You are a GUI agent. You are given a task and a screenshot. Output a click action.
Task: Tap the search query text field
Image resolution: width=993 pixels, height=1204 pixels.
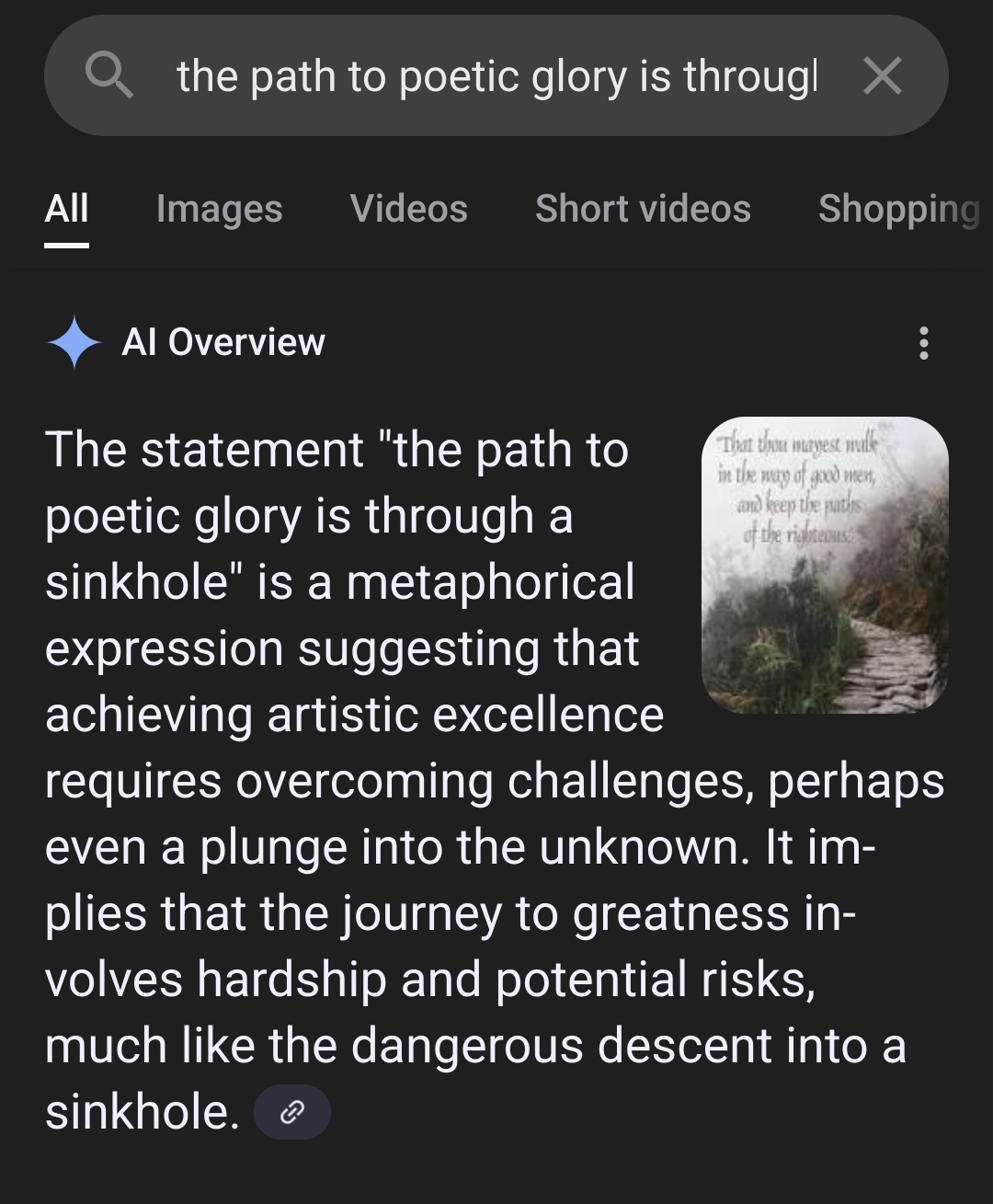coord(496,76)
